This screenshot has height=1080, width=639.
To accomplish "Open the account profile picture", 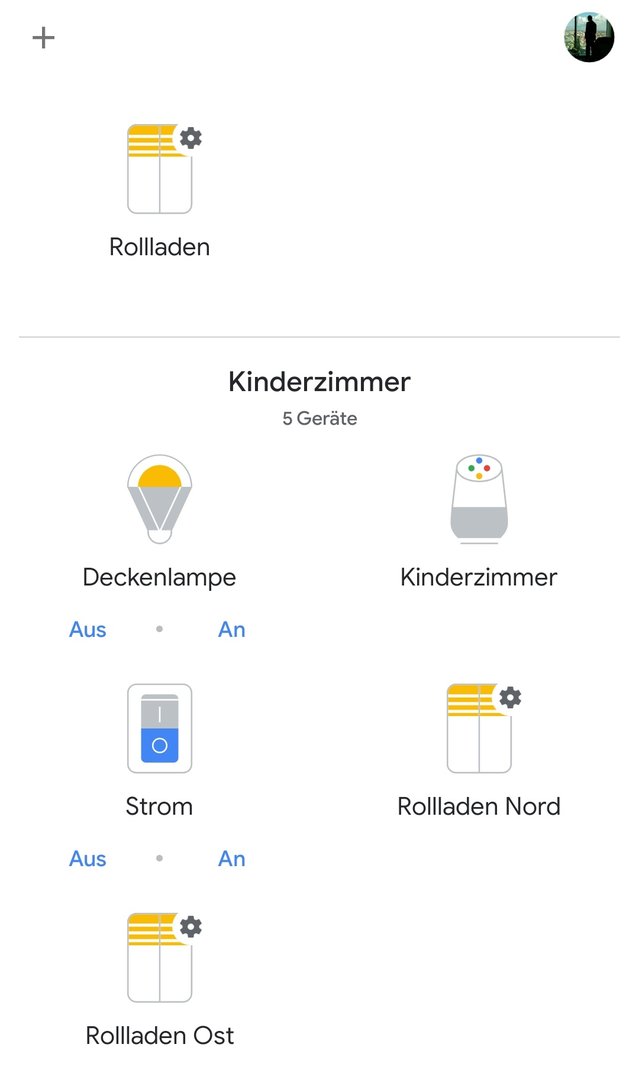I will pyautogui.click(x=589, y=37).
